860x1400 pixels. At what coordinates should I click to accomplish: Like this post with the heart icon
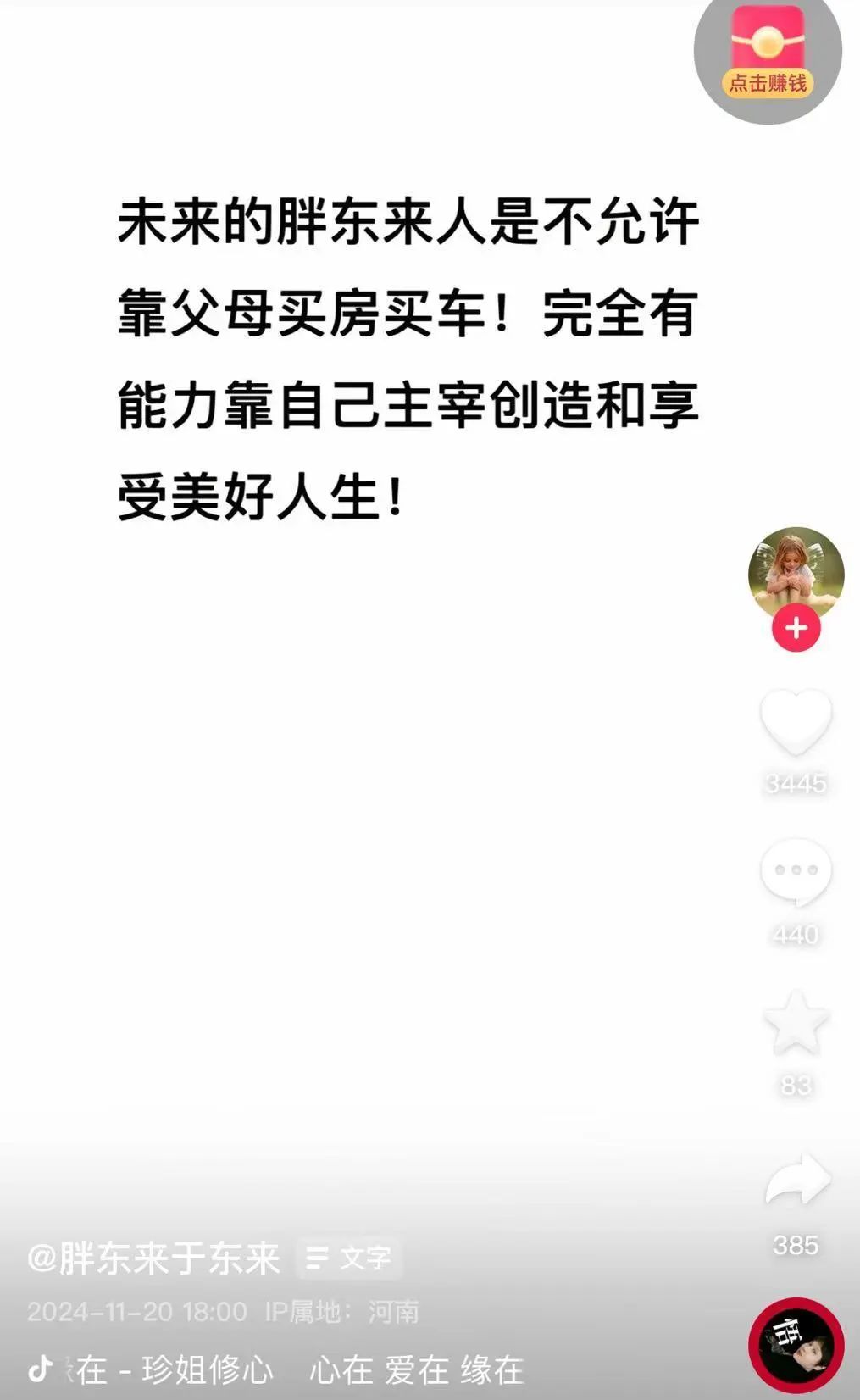796,722
